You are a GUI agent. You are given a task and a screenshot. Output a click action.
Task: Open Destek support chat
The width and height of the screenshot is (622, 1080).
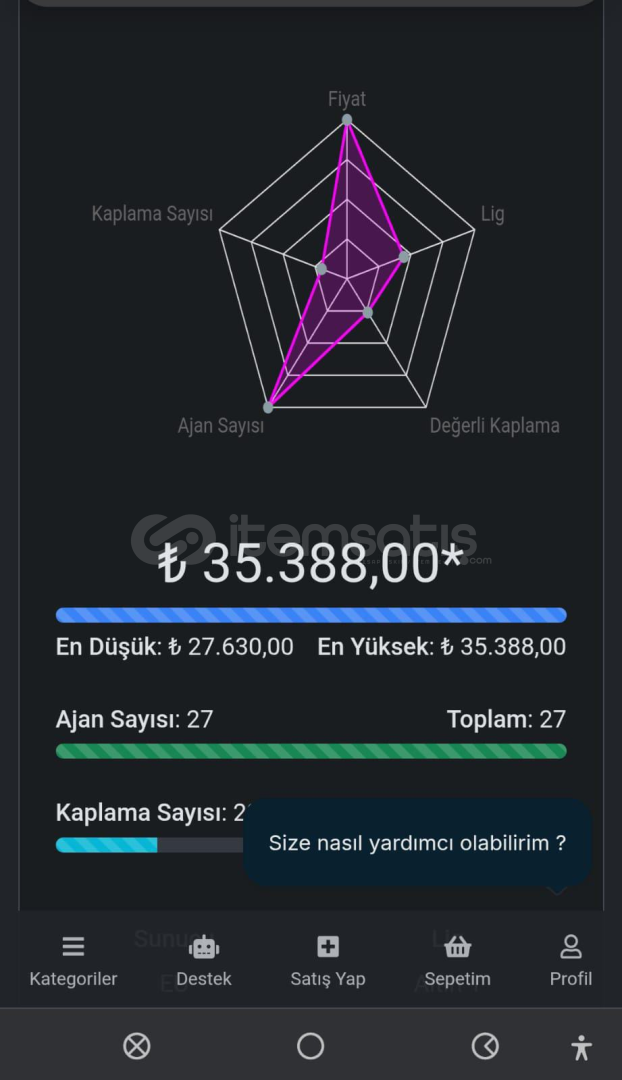(204, 960)
